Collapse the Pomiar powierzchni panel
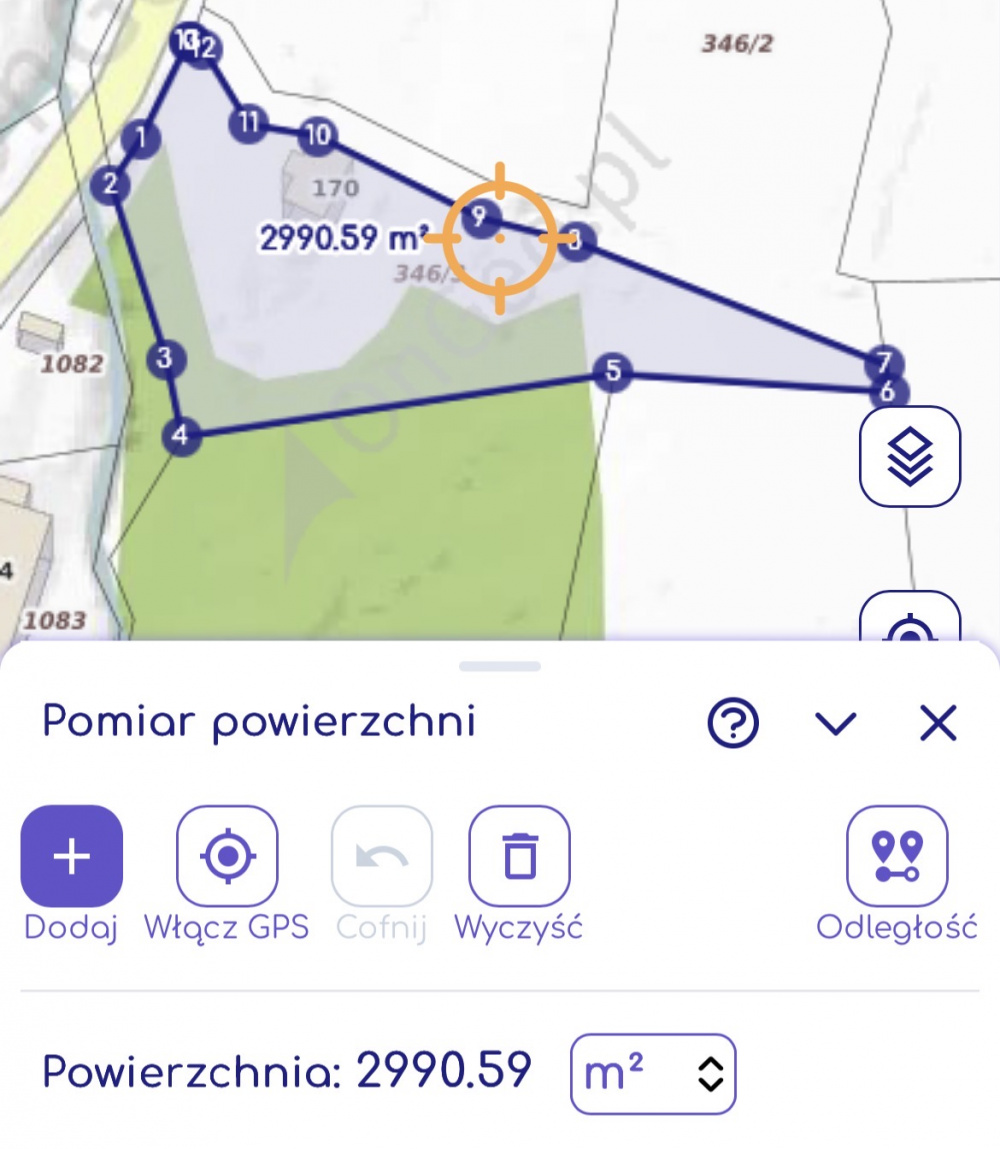This screenshot has width=1000, height=1149. point(836,723)
